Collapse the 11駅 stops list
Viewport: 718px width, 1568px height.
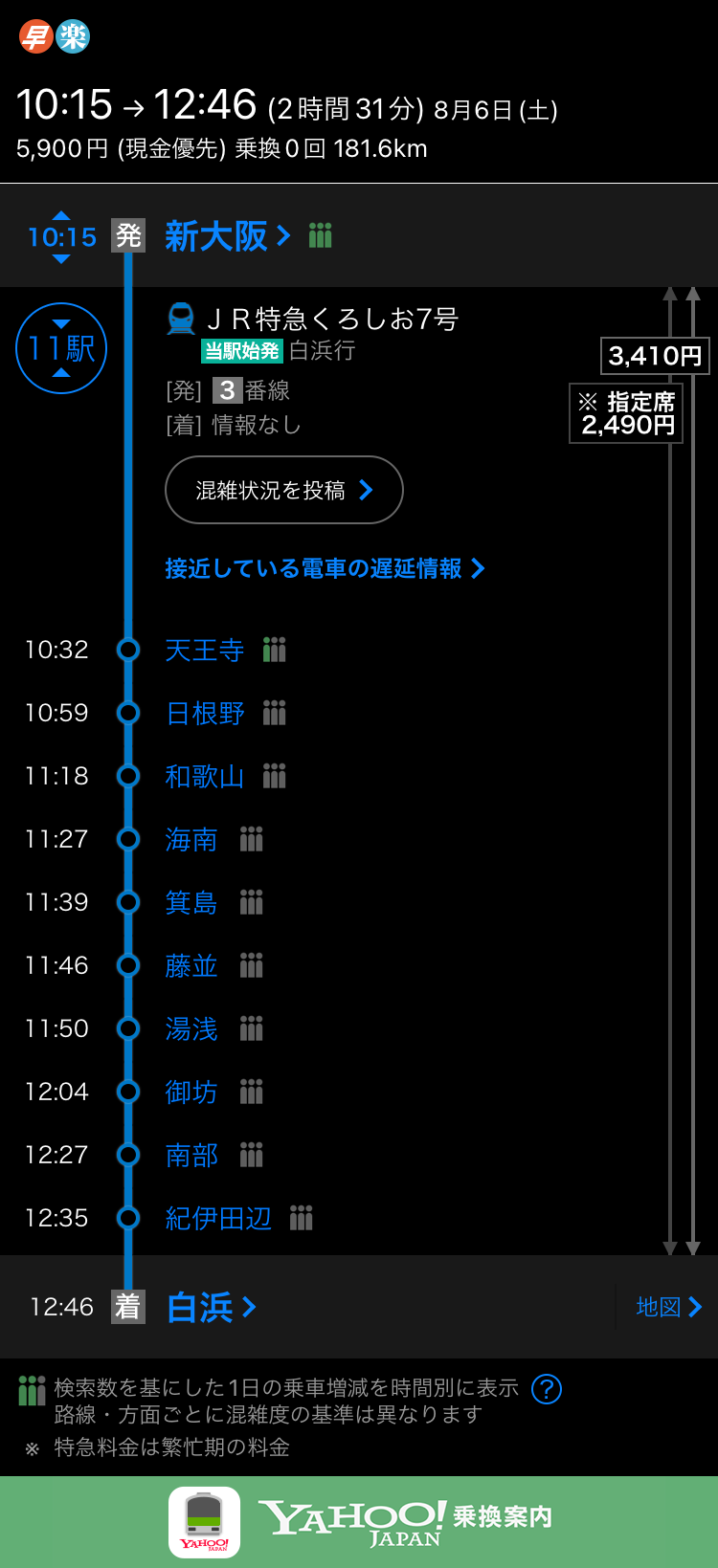click(61, 348)
